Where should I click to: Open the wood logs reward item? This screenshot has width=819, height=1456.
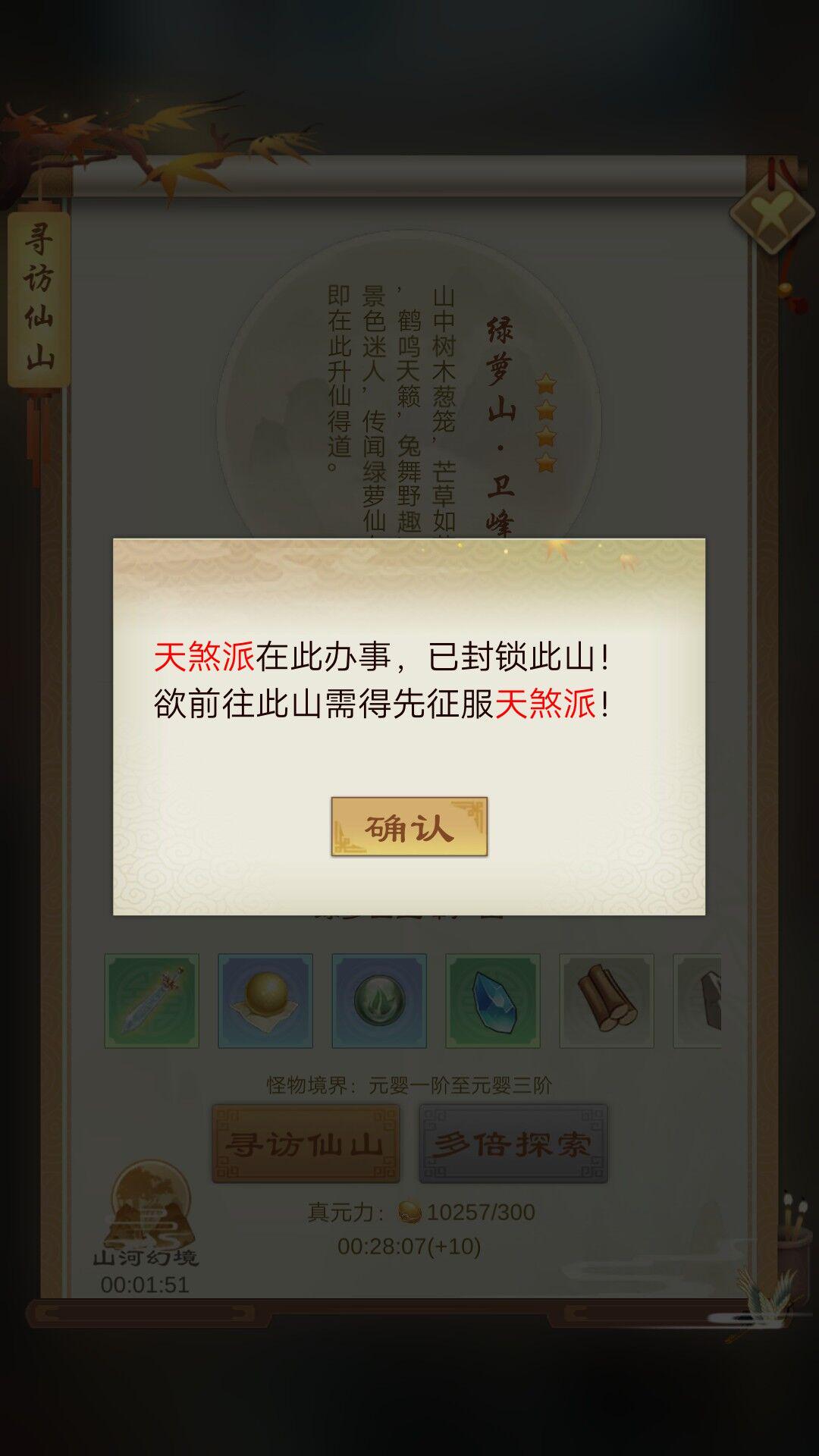607,1001
